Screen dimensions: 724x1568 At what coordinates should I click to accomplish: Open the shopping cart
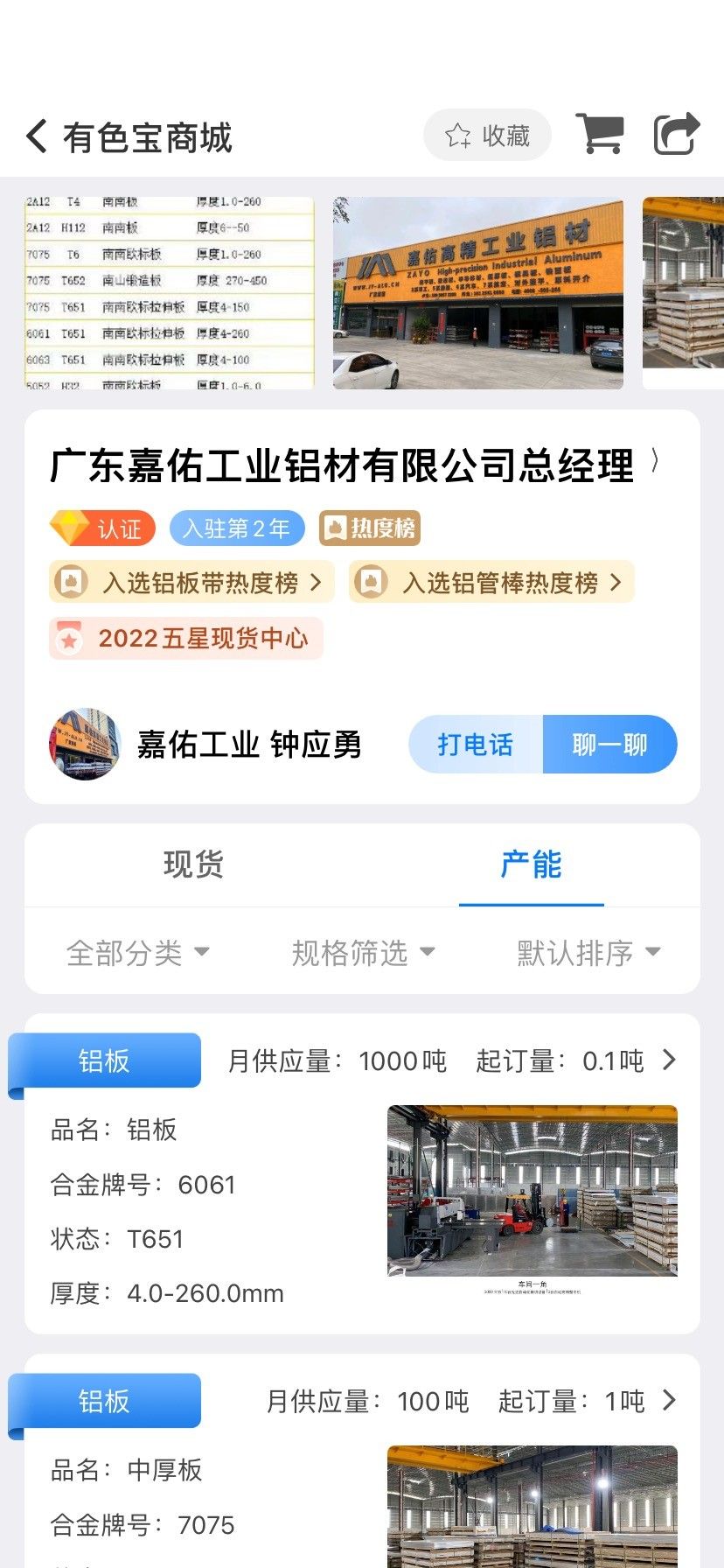[x=600, y=134]
